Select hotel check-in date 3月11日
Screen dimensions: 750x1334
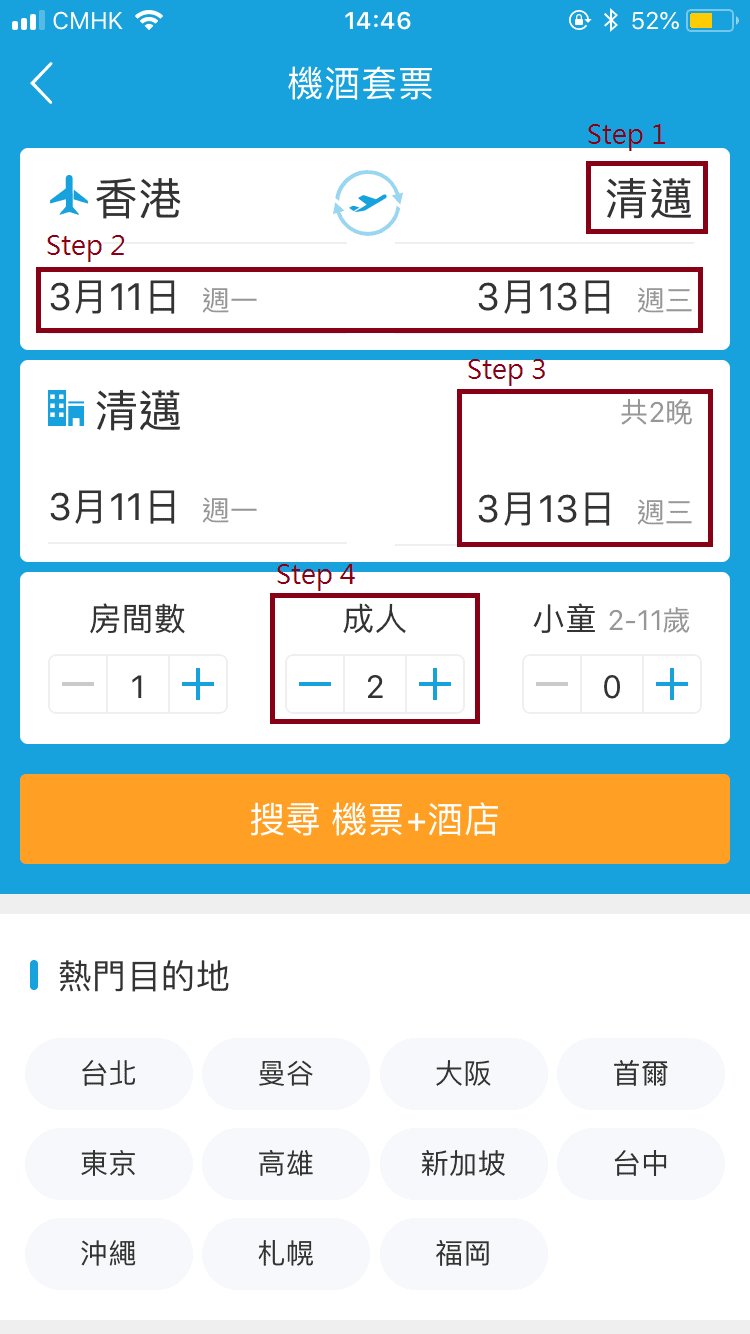pyautogui.click(x=113, y=509)
